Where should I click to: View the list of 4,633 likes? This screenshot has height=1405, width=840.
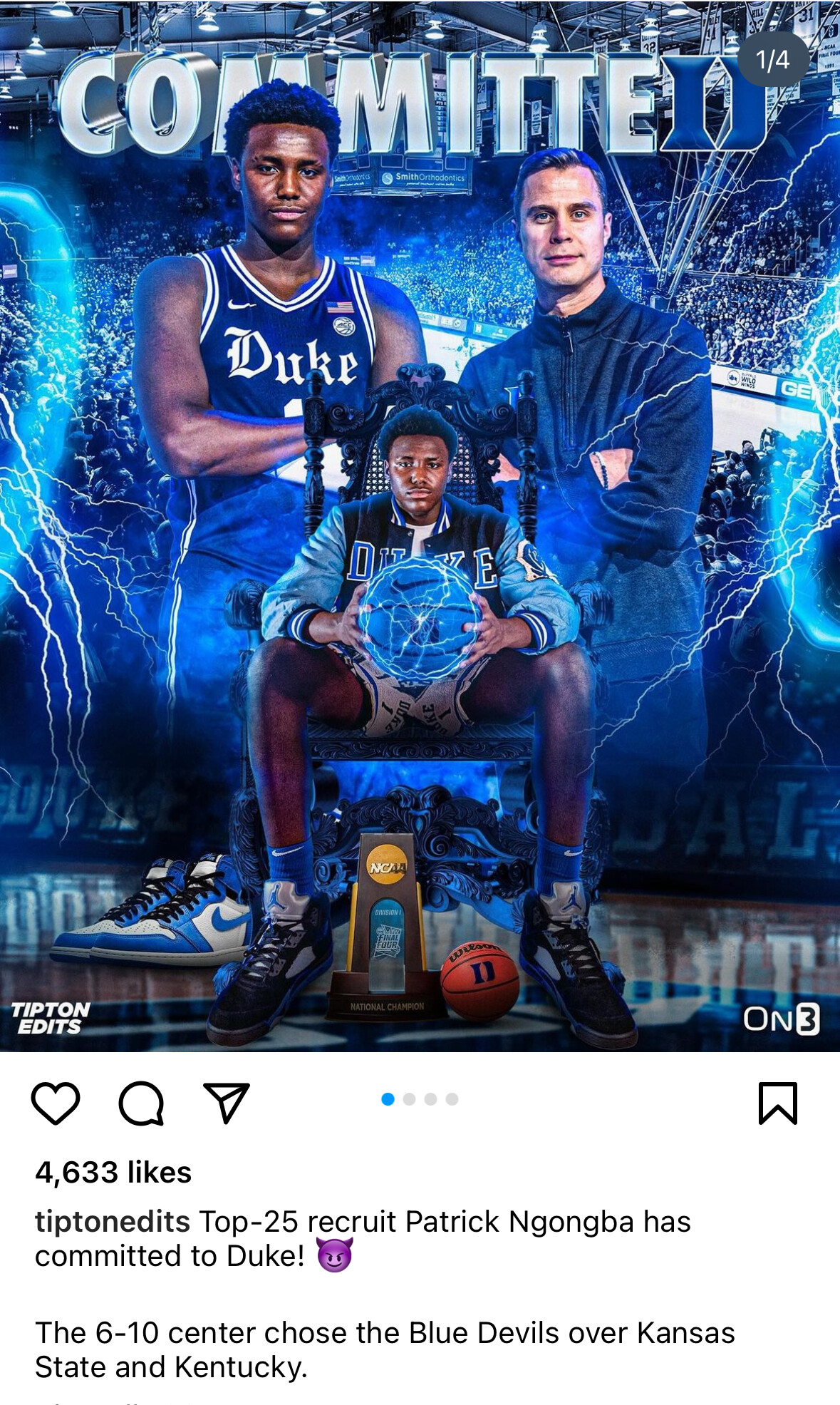tap(113, 1173)
